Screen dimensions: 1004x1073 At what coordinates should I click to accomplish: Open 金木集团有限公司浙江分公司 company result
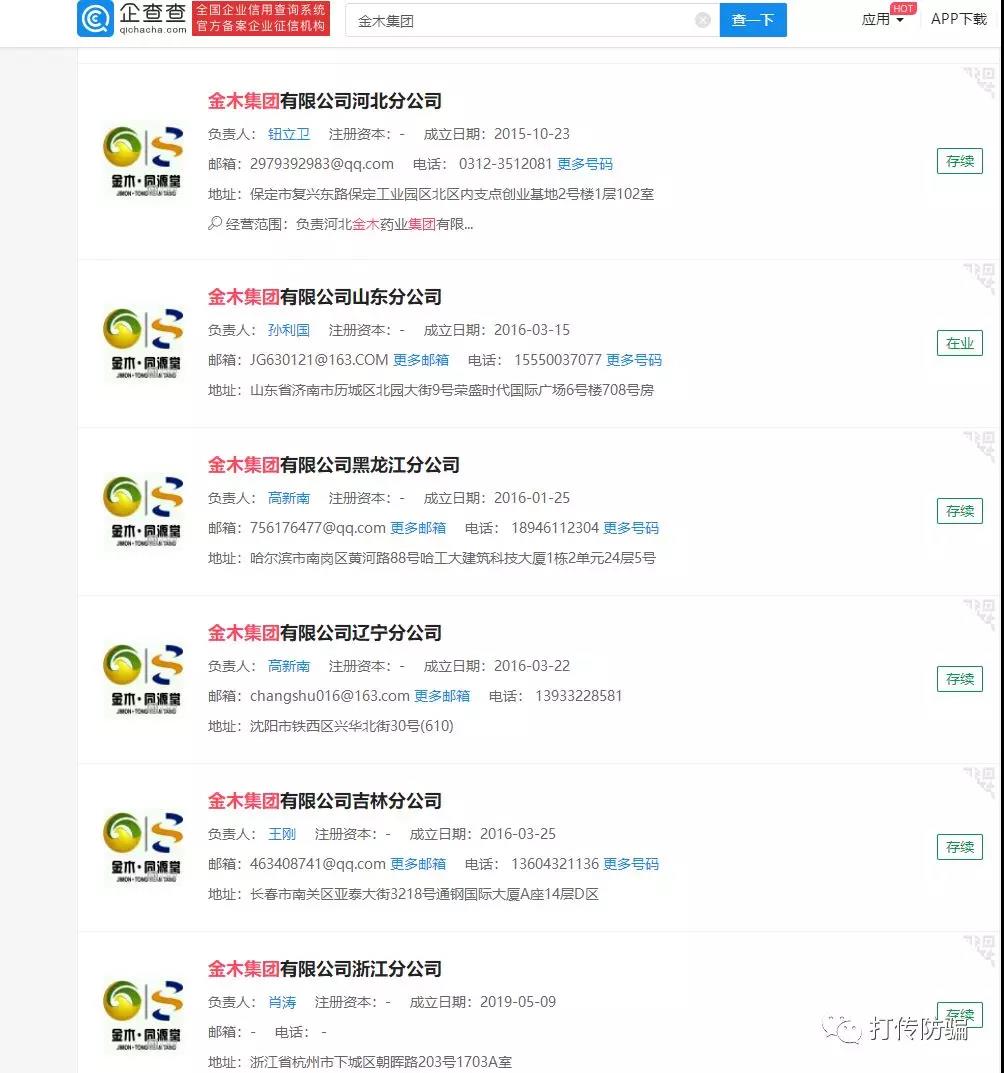pos(324,969)
